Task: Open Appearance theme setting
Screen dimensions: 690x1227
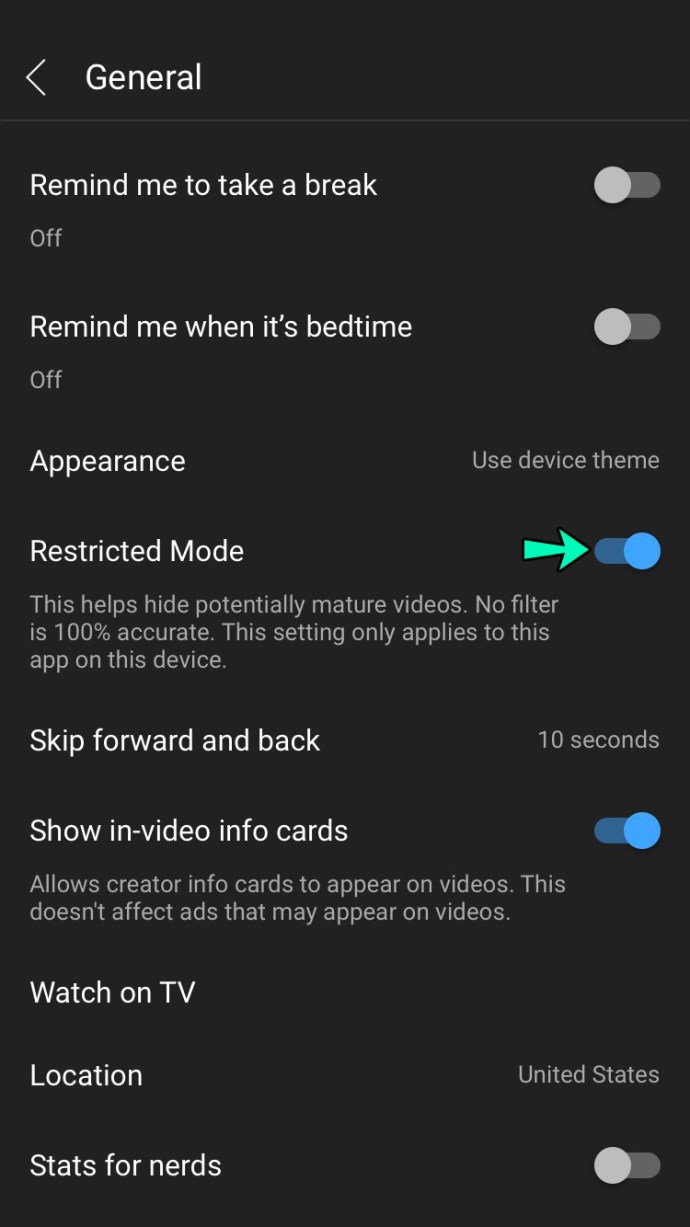Action: point(344,461)
